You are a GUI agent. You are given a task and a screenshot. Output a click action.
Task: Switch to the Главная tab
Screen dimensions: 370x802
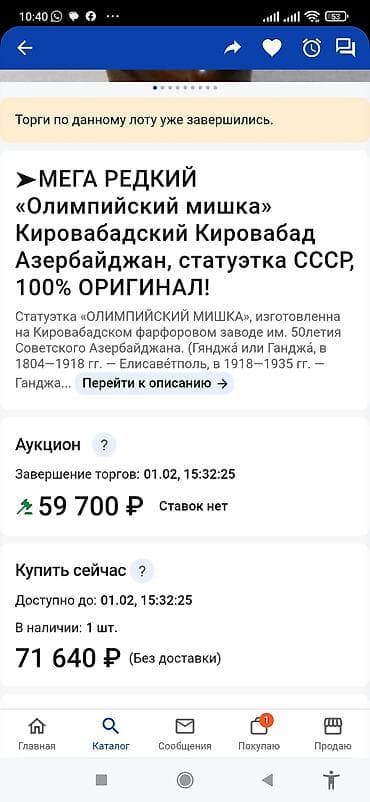(x=37, y=734)
